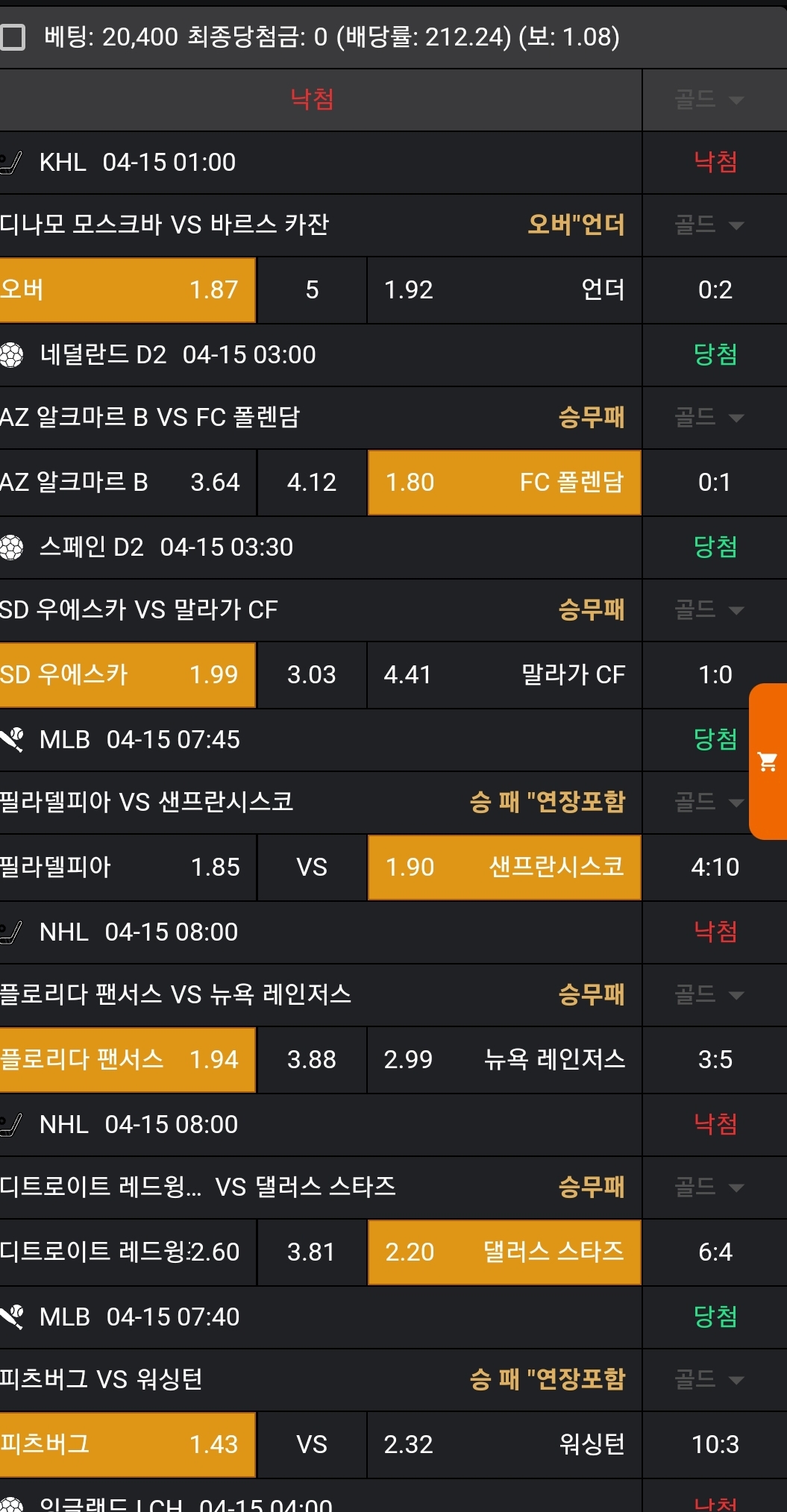
Task: Open the 골드 dropdown next to 낙첨 header
Action: pos(709,99)
